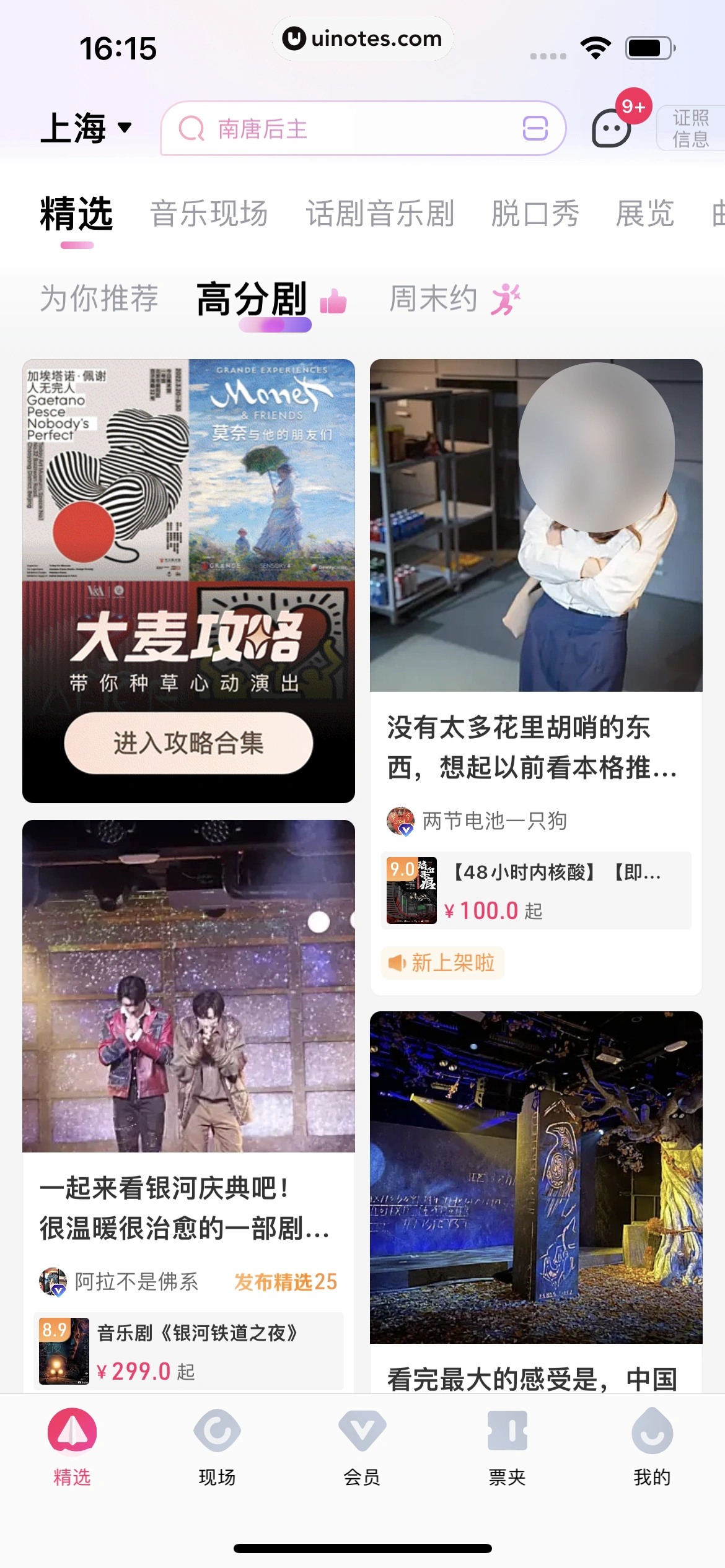The height and width of the screenshot is (1568, 725).
Task: Select the 脱口秀 category tab
Action: point(535,214)
